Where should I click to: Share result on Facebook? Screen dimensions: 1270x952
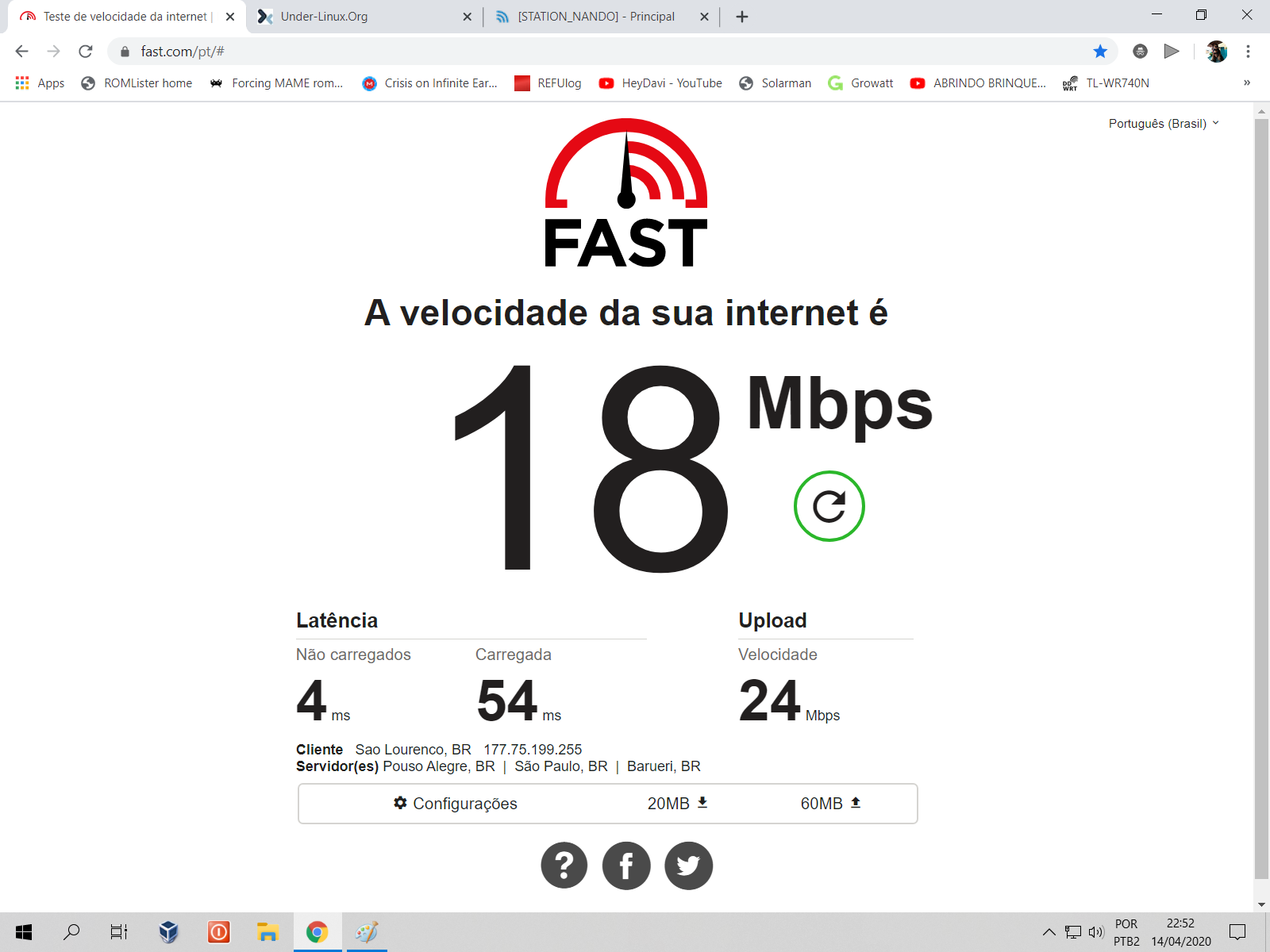[x=625, y=865]
